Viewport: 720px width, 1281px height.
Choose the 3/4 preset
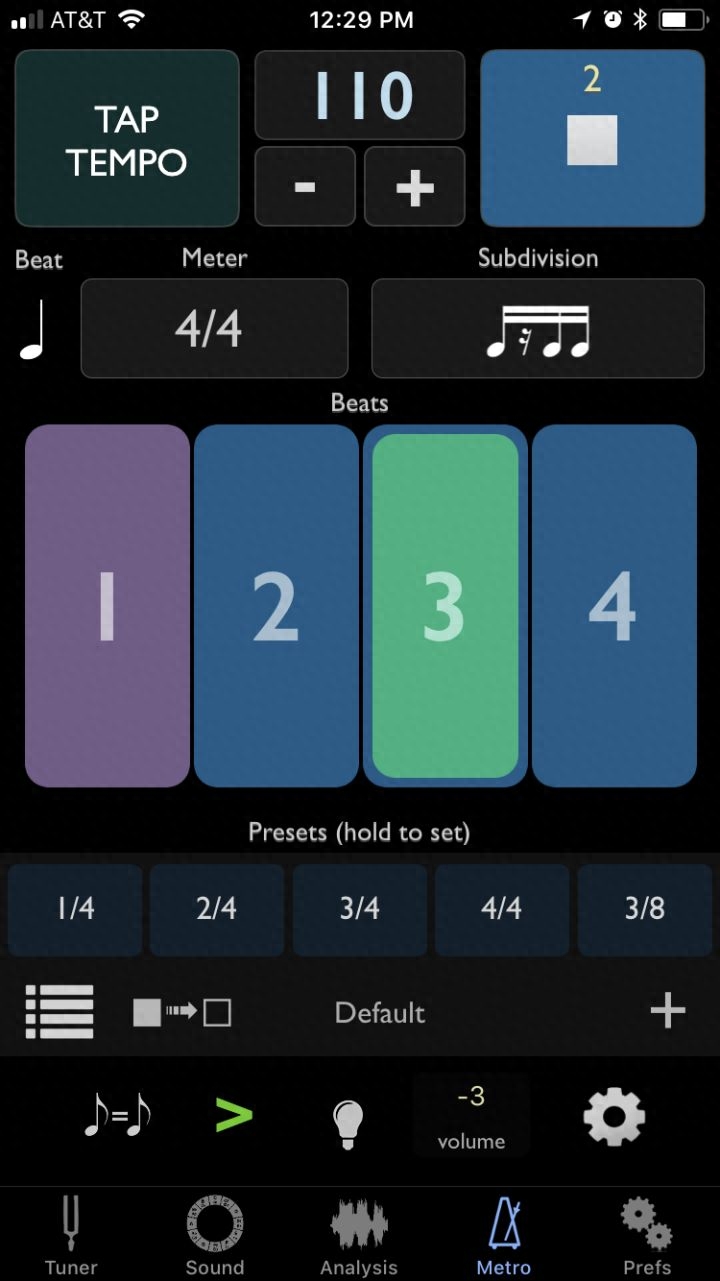point(359,909)
